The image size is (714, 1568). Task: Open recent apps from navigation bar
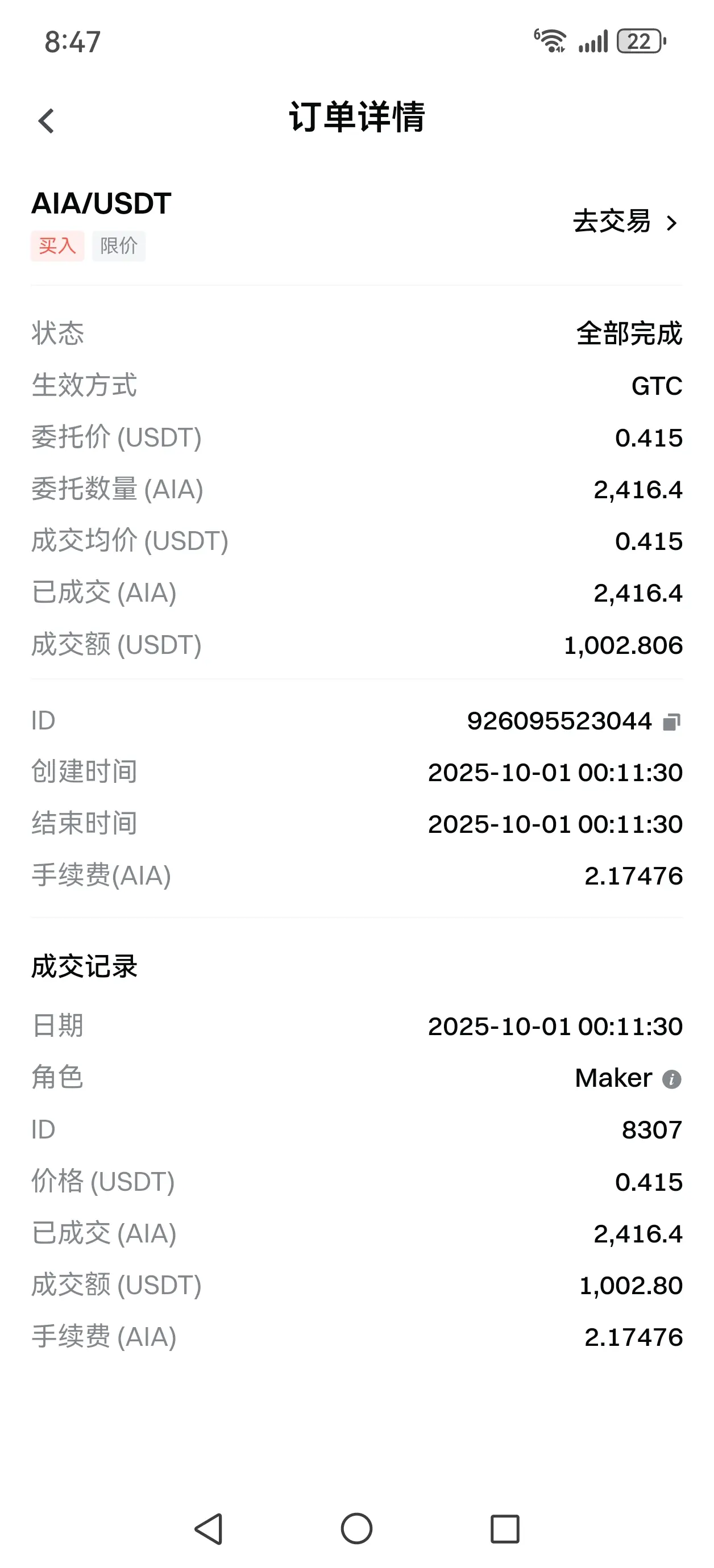tap(504, 1528)
